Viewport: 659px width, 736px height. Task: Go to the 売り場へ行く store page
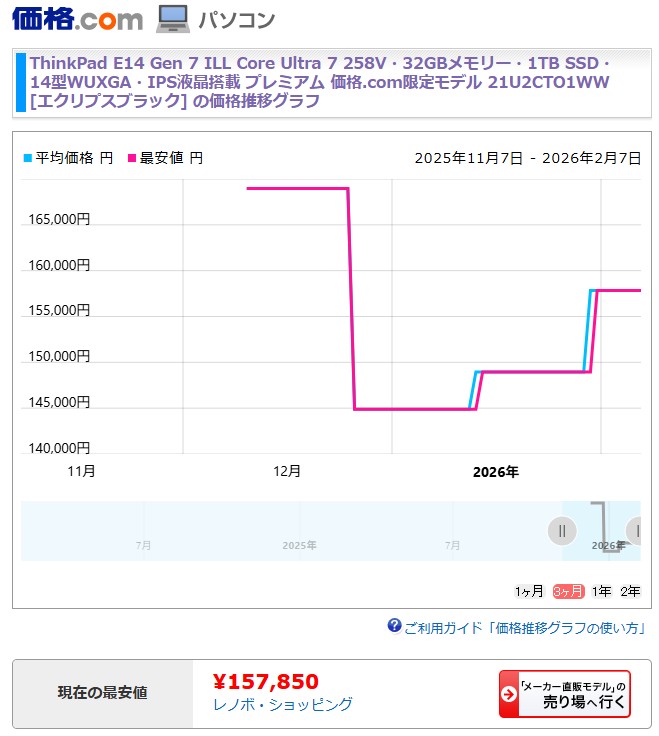(x=565, y=694)
